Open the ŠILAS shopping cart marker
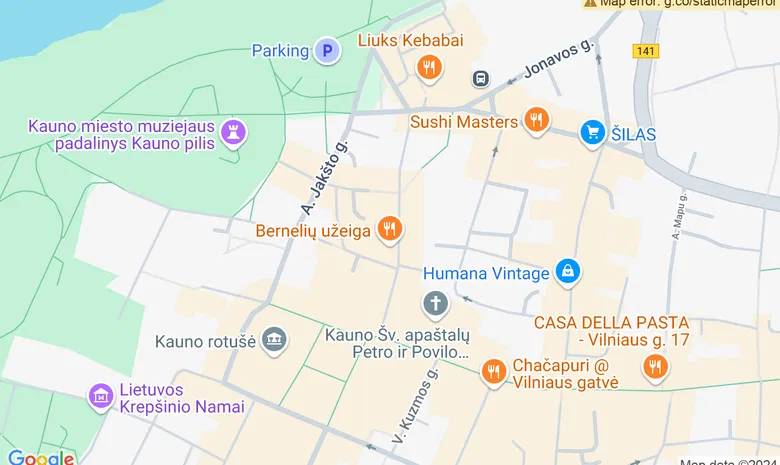Viewport: 780px width, 465px height. pos(593,132)
